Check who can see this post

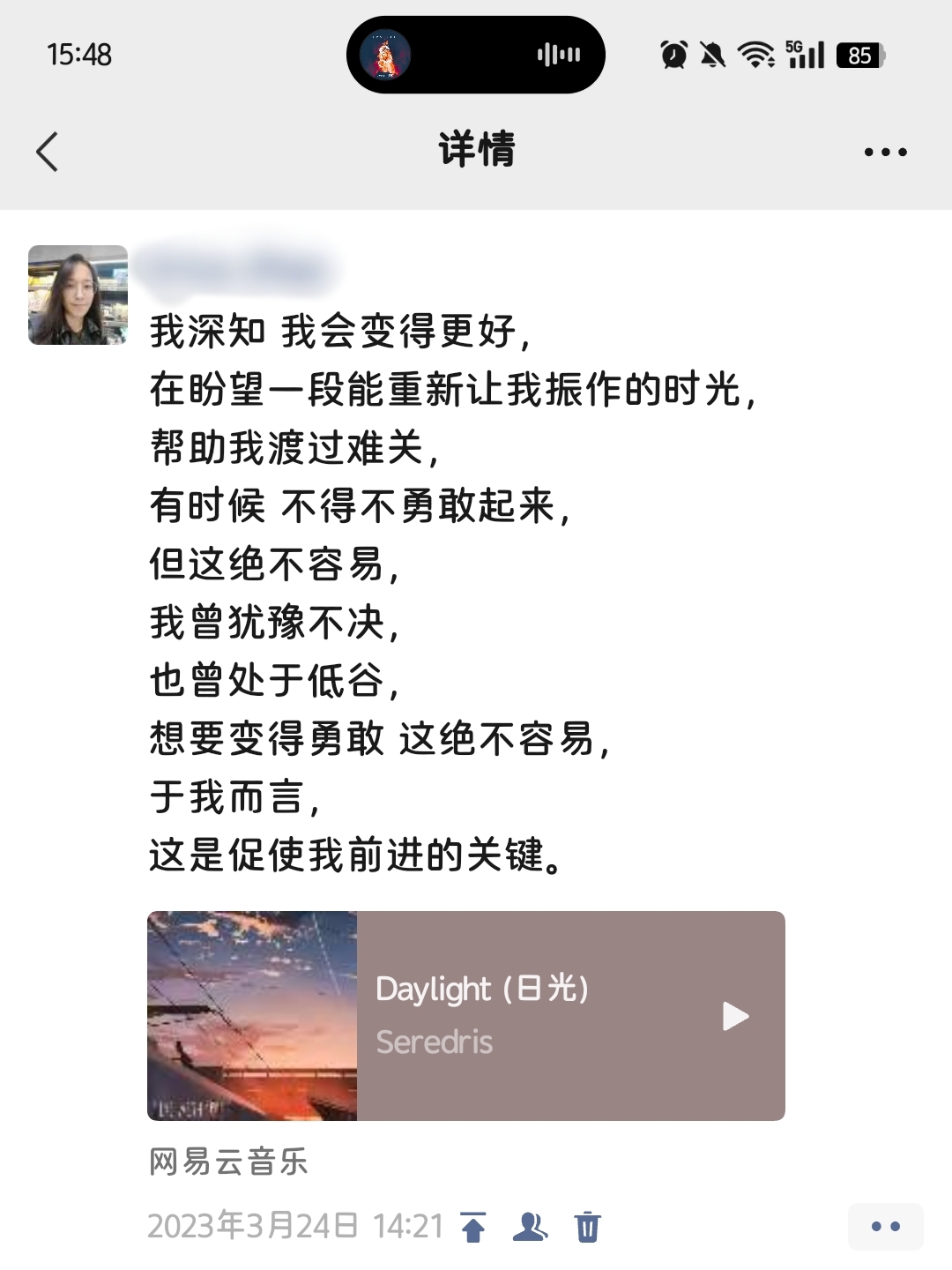530,1227
